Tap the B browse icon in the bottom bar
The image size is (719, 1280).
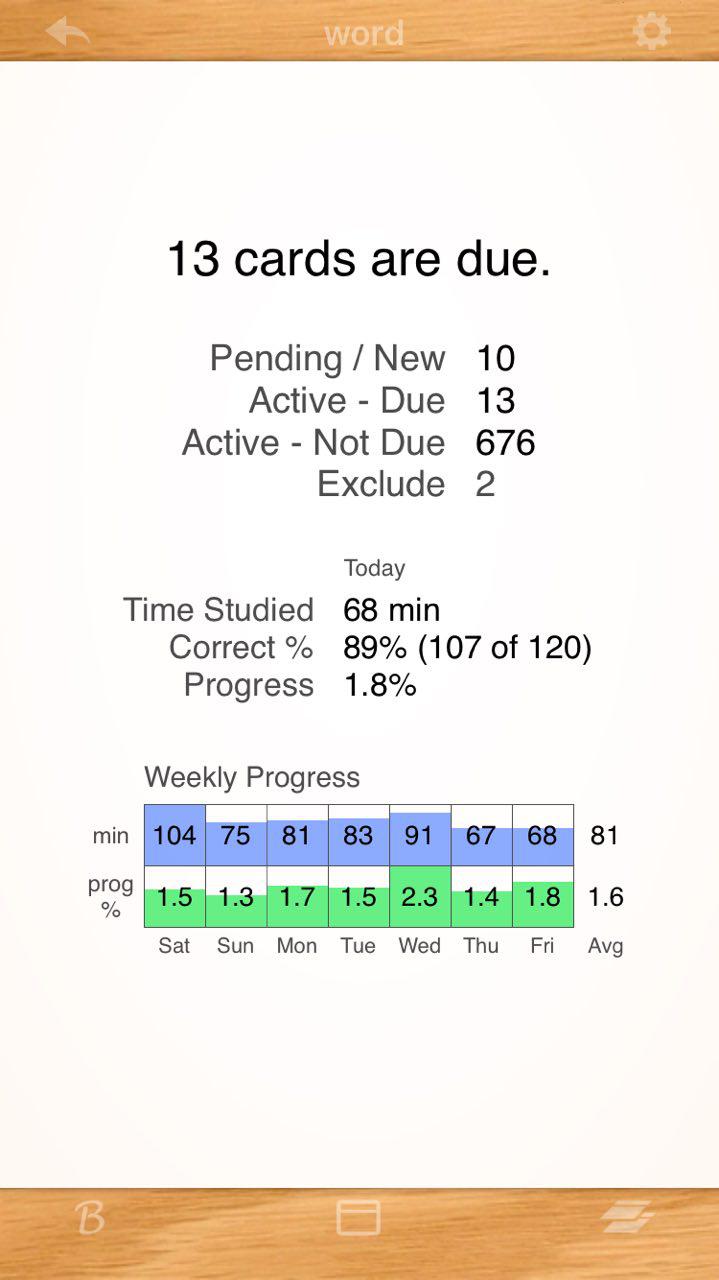point(90,1217)
